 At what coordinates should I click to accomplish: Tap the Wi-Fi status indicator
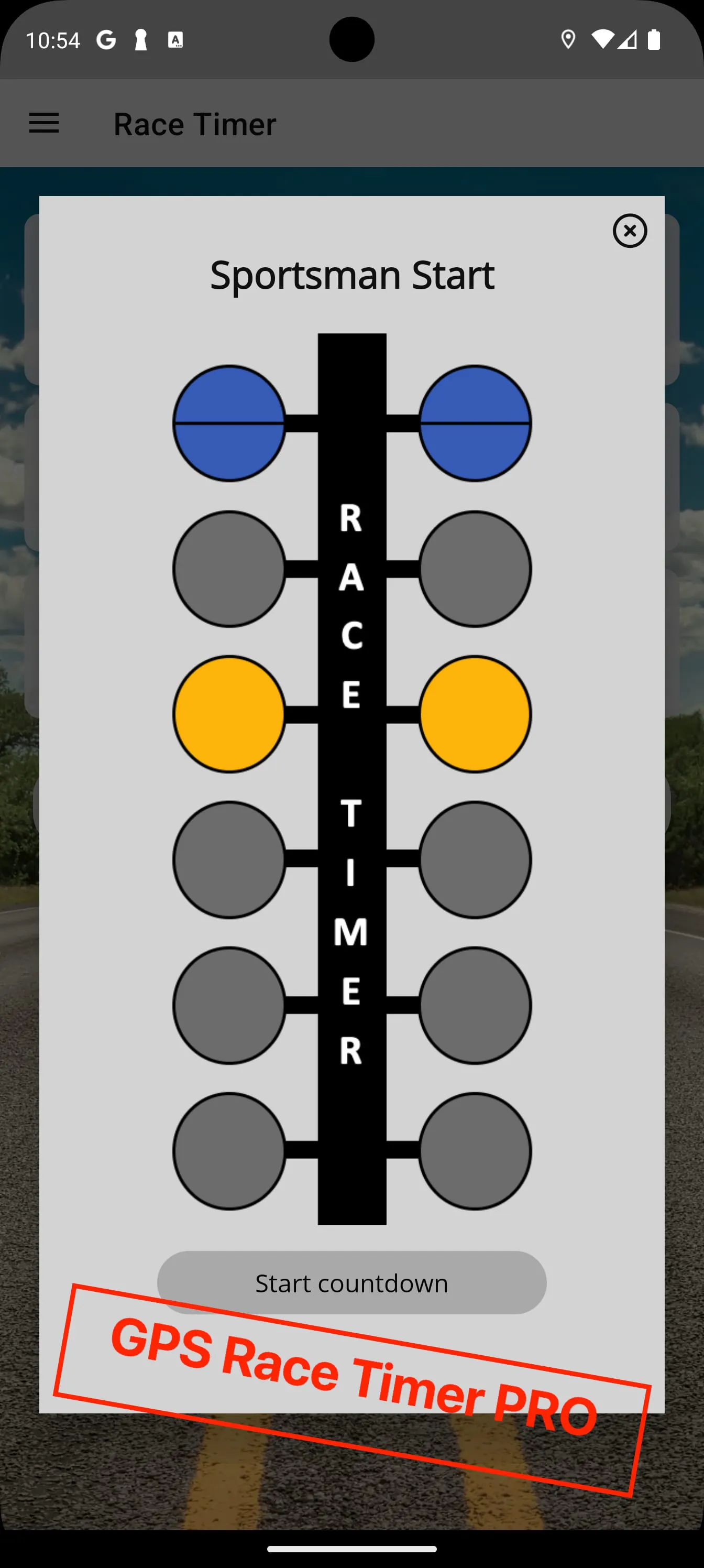603,39
